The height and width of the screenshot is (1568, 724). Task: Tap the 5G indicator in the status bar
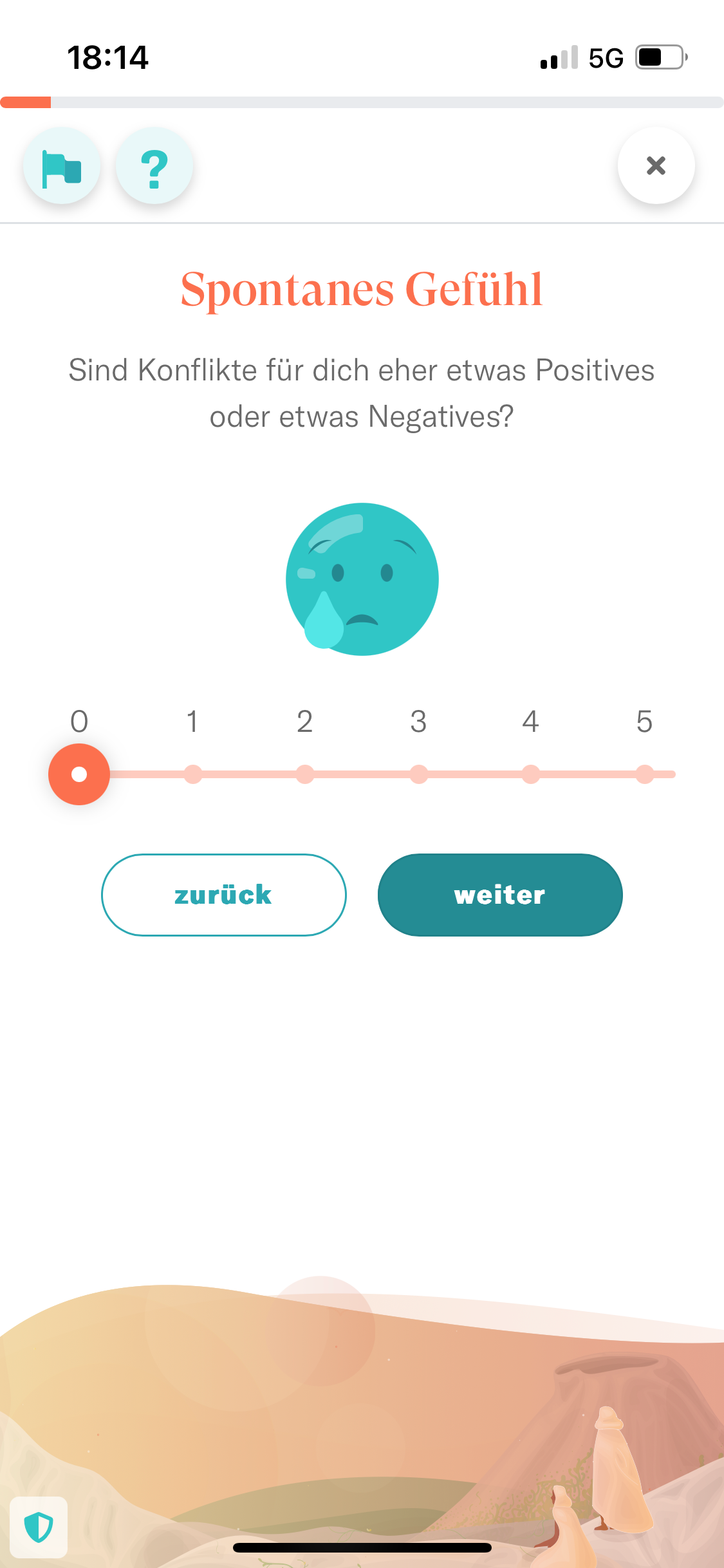604,58
